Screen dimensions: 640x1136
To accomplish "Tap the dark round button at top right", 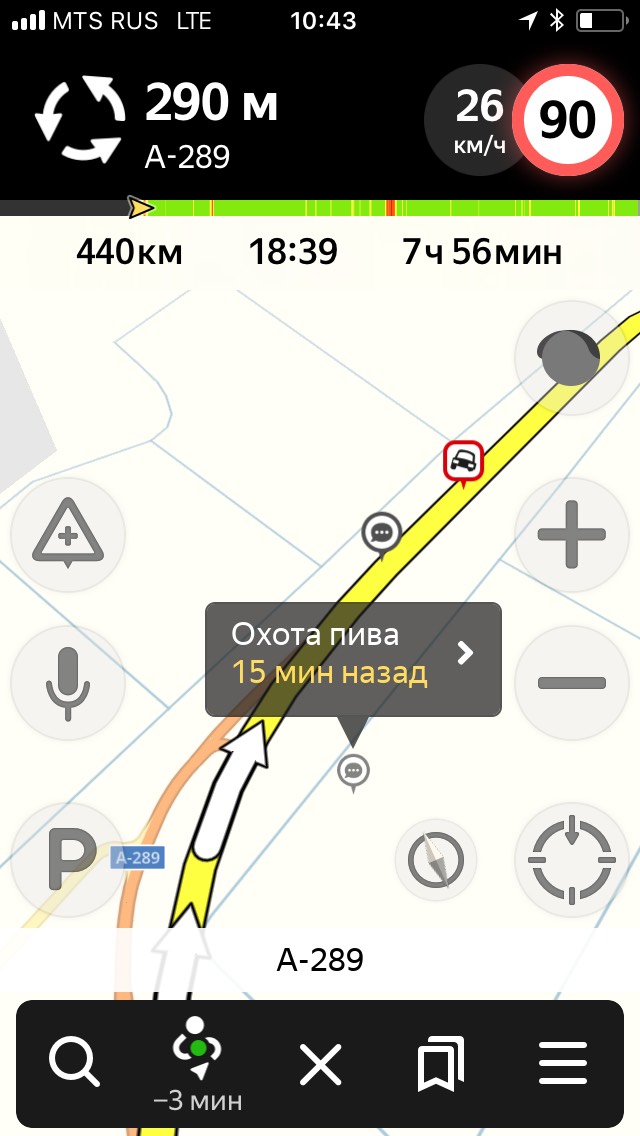I will (571, 358).
